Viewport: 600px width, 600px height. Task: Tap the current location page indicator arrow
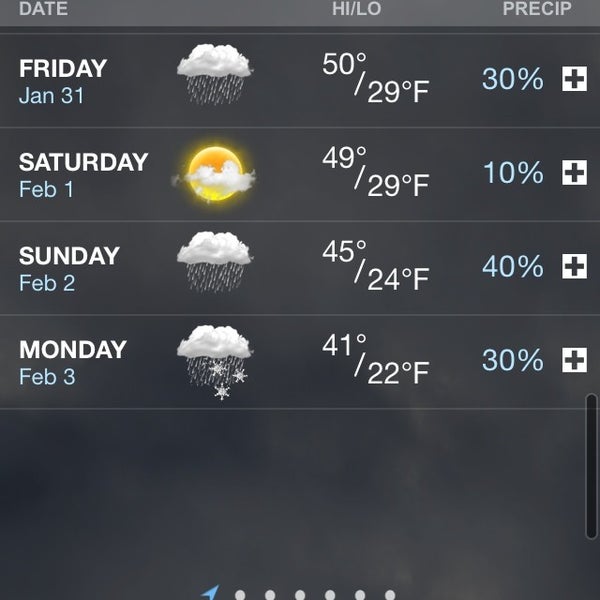point(210,593)
